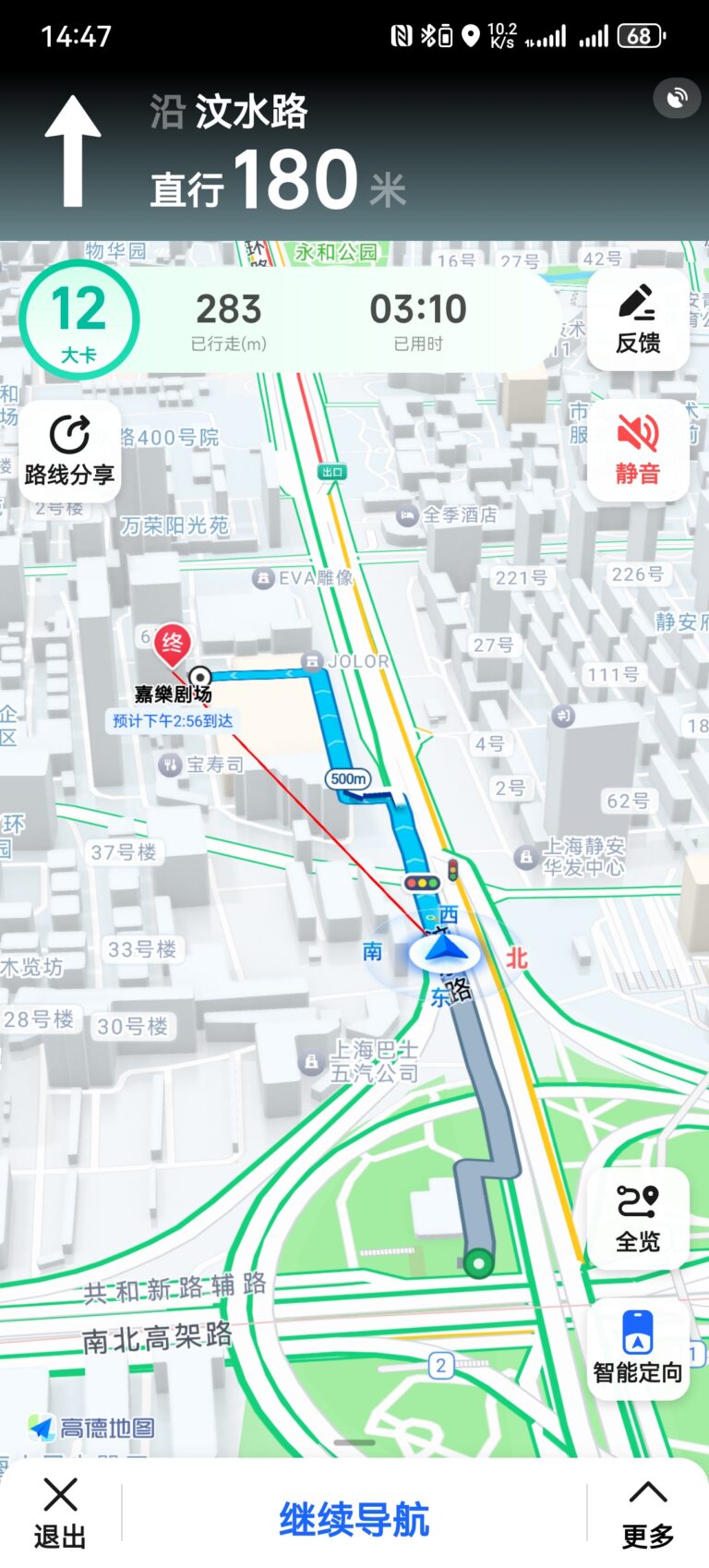Enable 智能定向 smart orientation
709x1568 pixels.
(638, 1348)
